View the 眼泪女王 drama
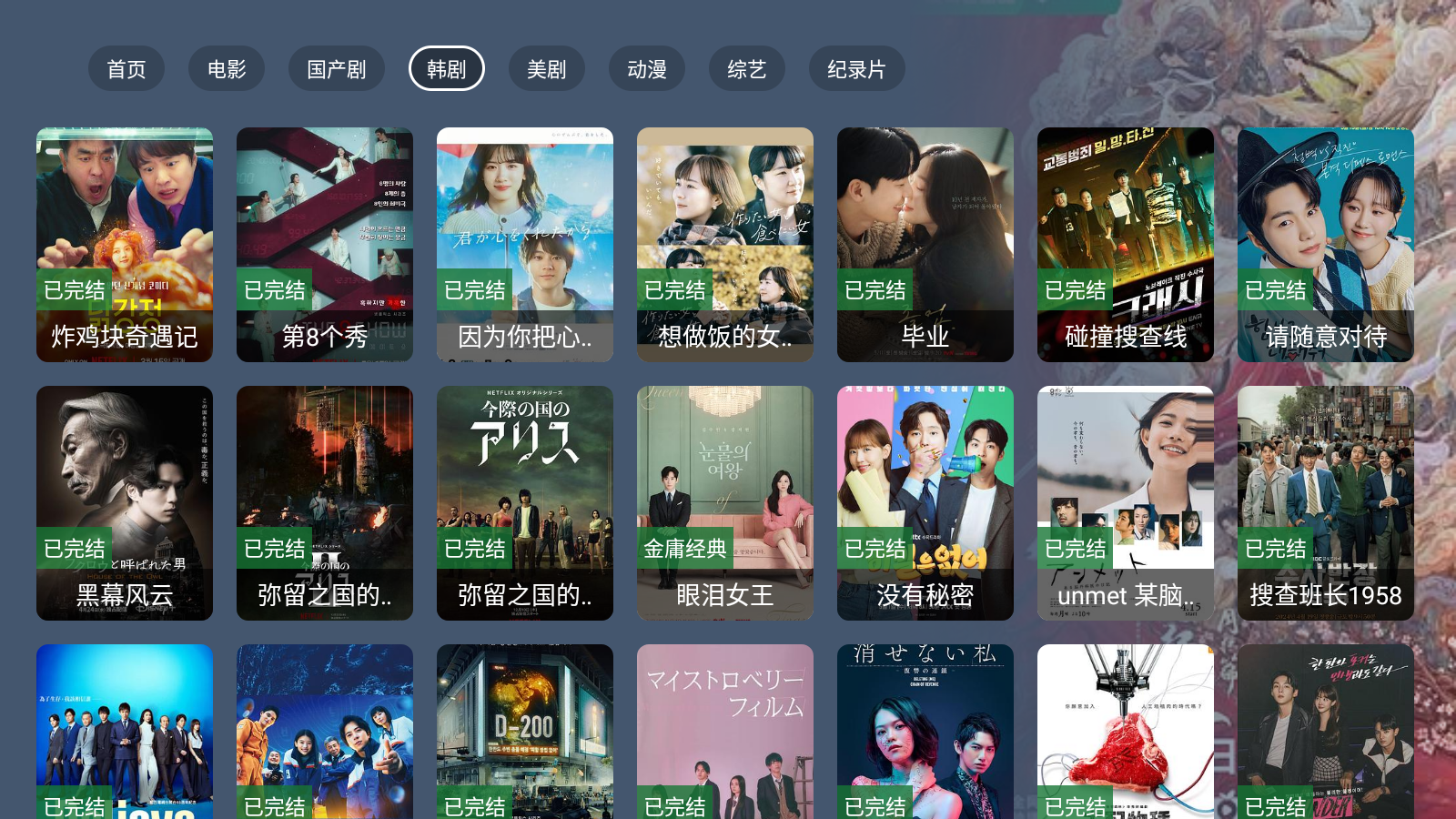The width and height of the screenshot is (1456, 819). tap(725, 502)
